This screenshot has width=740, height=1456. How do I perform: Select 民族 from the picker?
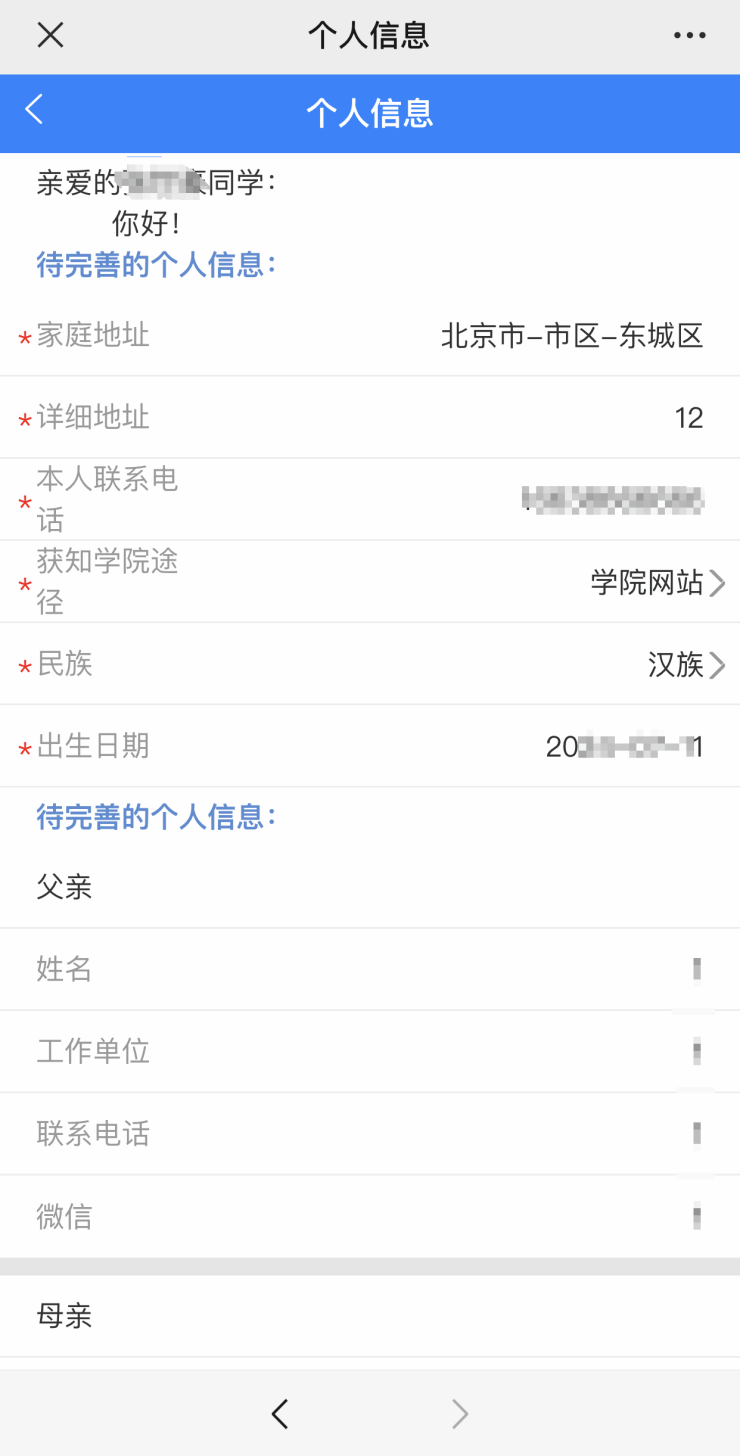684,664
